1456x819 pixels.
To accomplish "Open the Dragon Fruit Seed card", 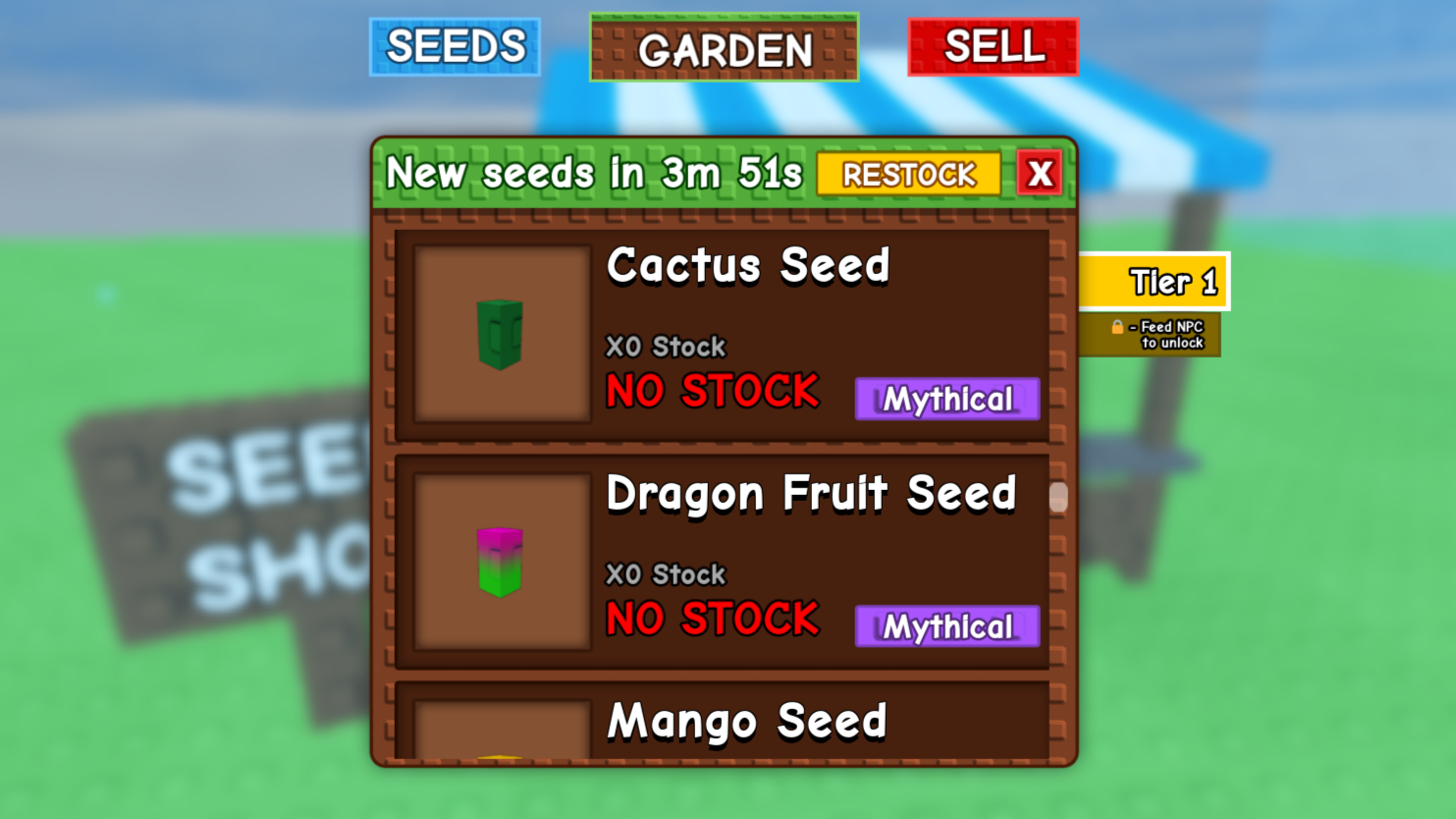I will point(723,562).
